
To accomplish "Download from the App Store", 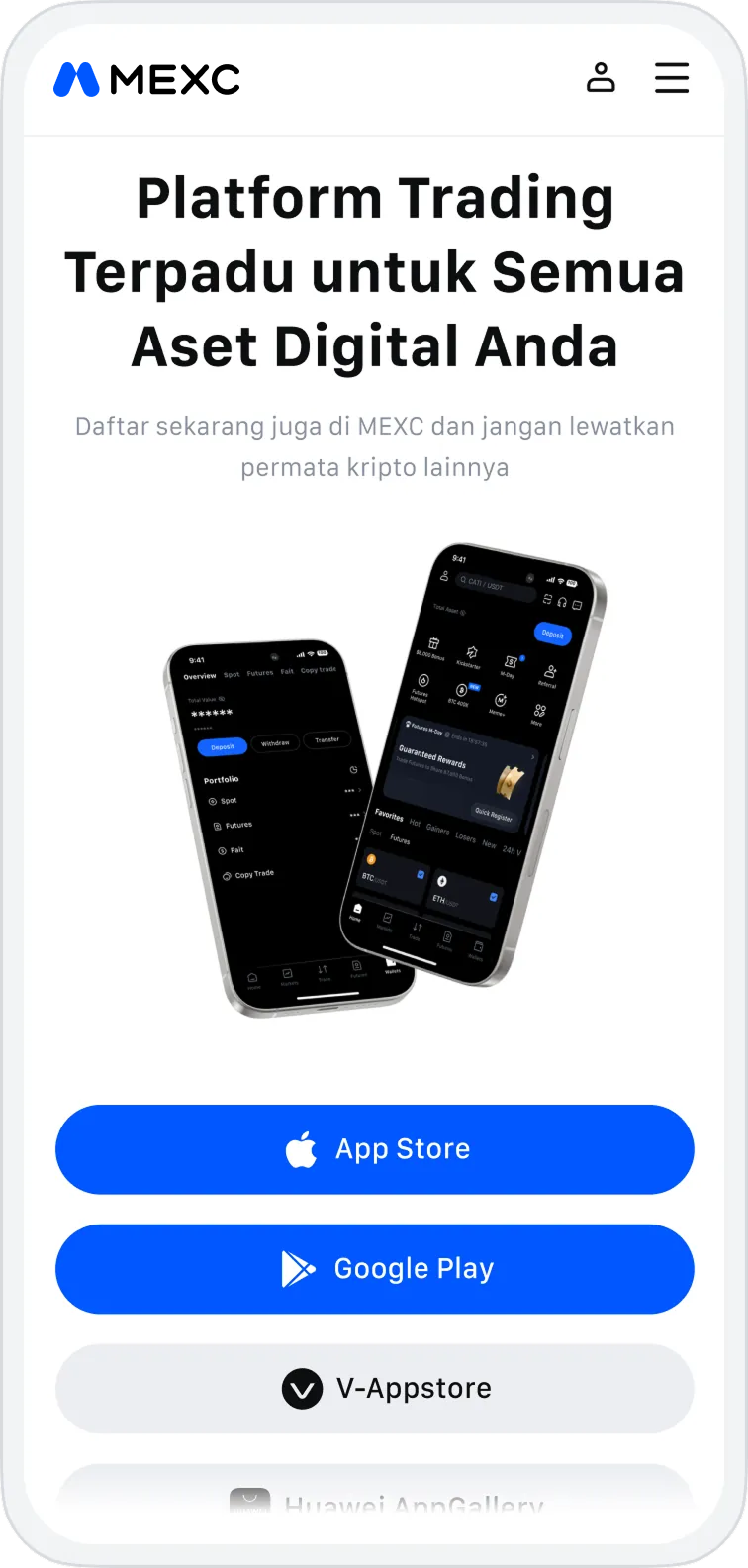I will click(x=374, y=1149).
